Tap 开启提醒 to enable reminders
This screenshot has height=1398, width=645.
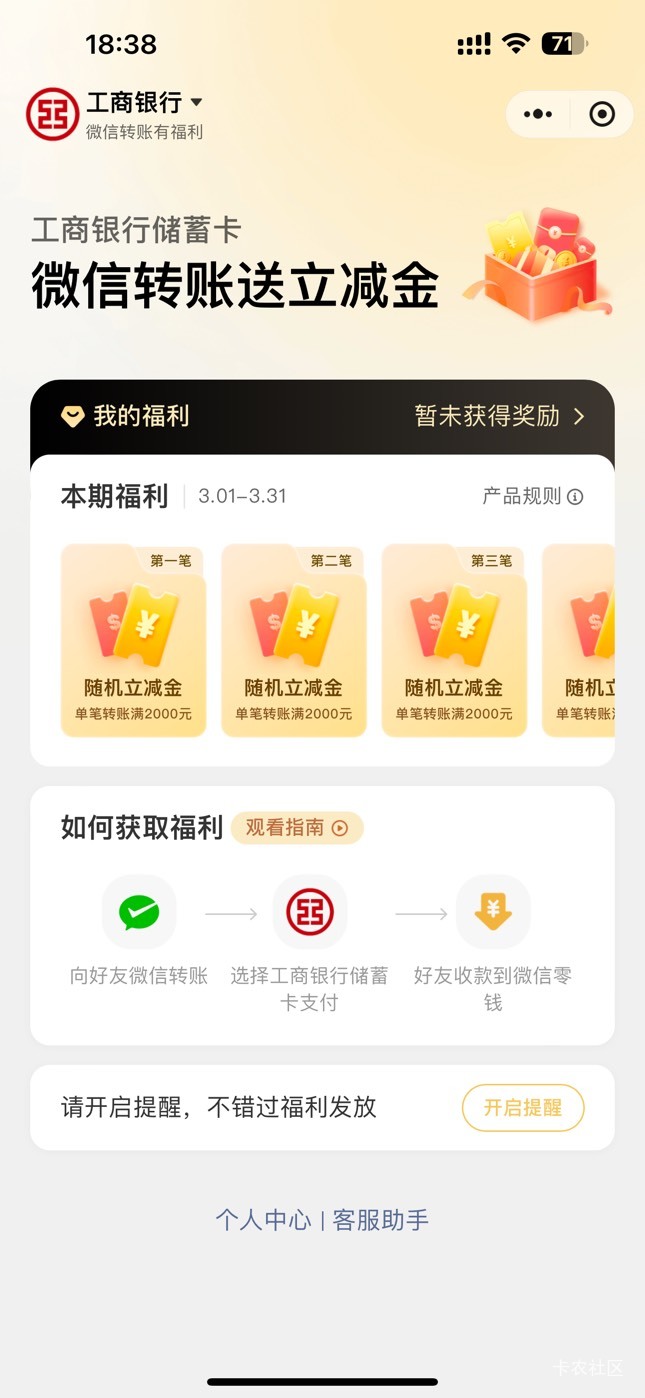click(x=523, y=1108)
